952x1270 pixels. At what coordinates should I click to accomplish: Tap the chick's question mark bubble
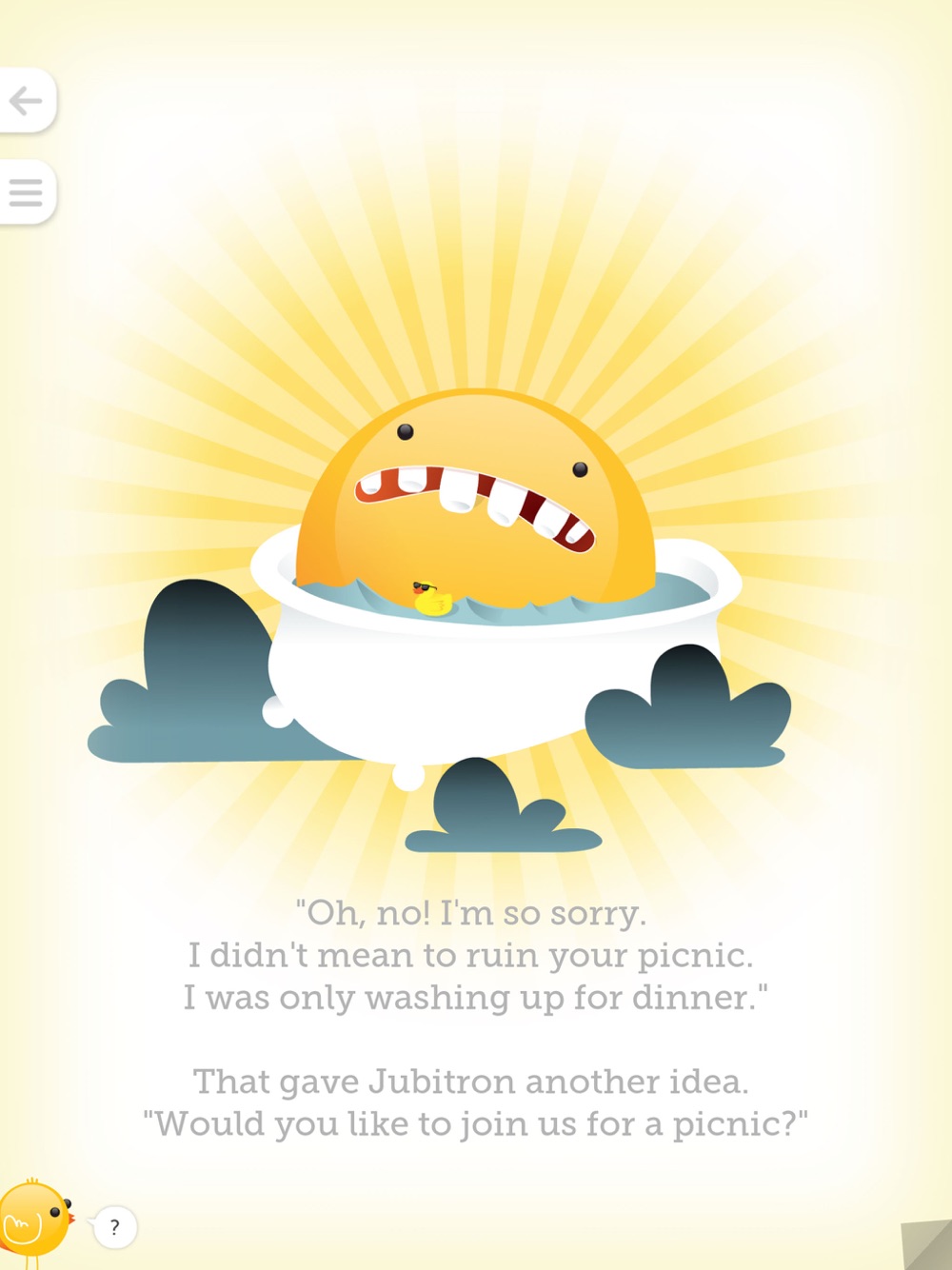(x=115, y=1227)
